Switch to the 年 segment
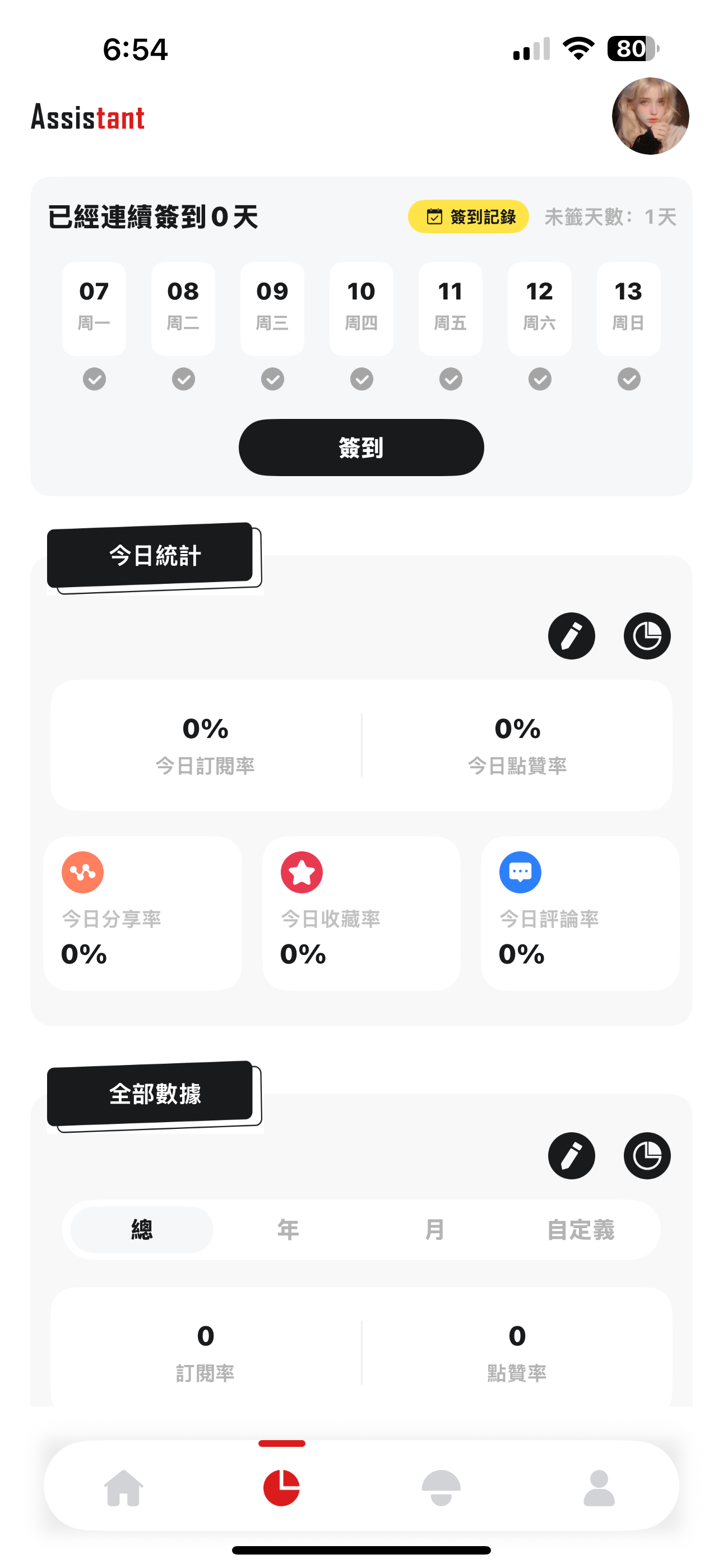723x1568 pixels. pyautogui.click(x=288, y=1230)
